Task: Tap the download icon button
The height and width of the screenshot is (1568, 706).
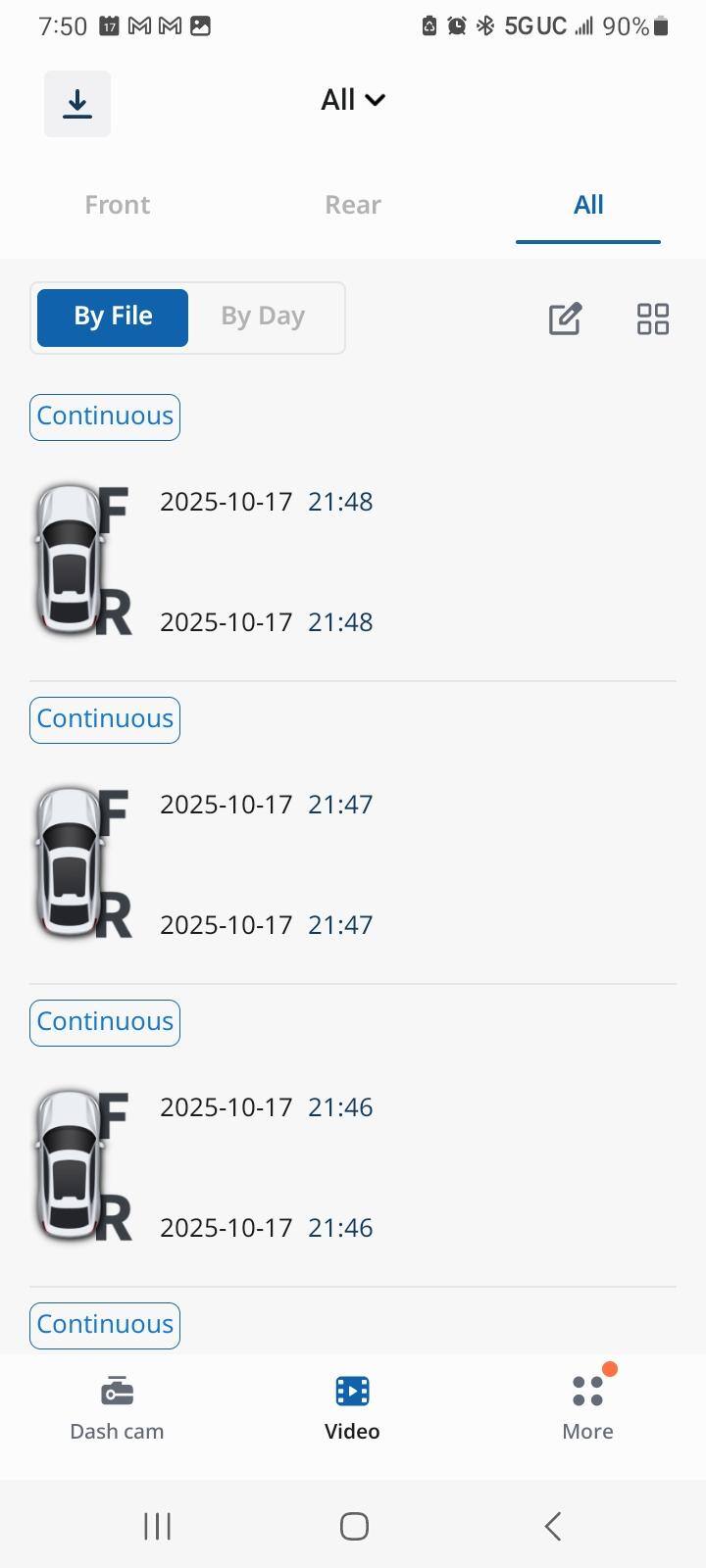Action: [x=77, y=104]
